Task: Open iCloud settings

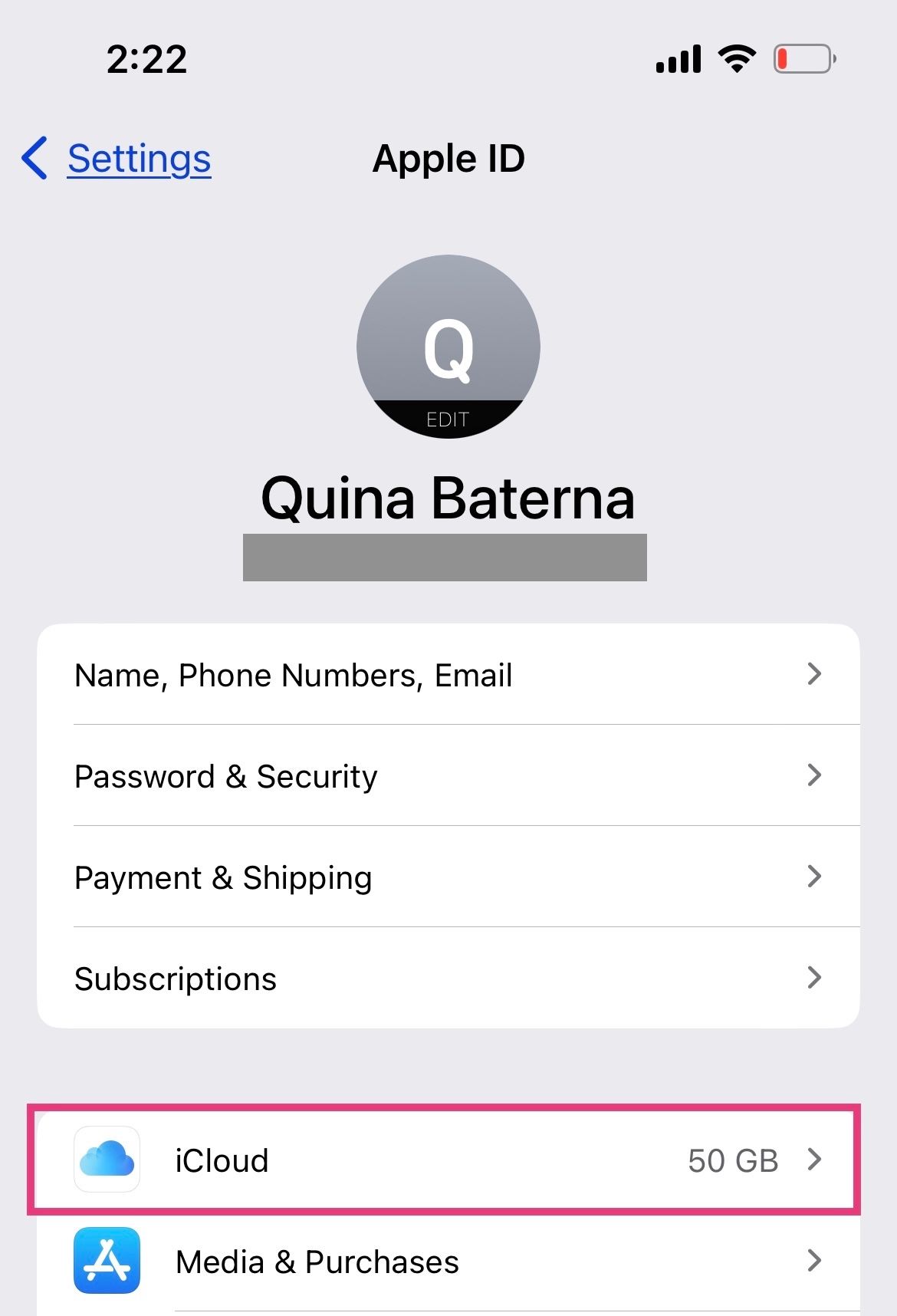Action: tap(448, 1160)
